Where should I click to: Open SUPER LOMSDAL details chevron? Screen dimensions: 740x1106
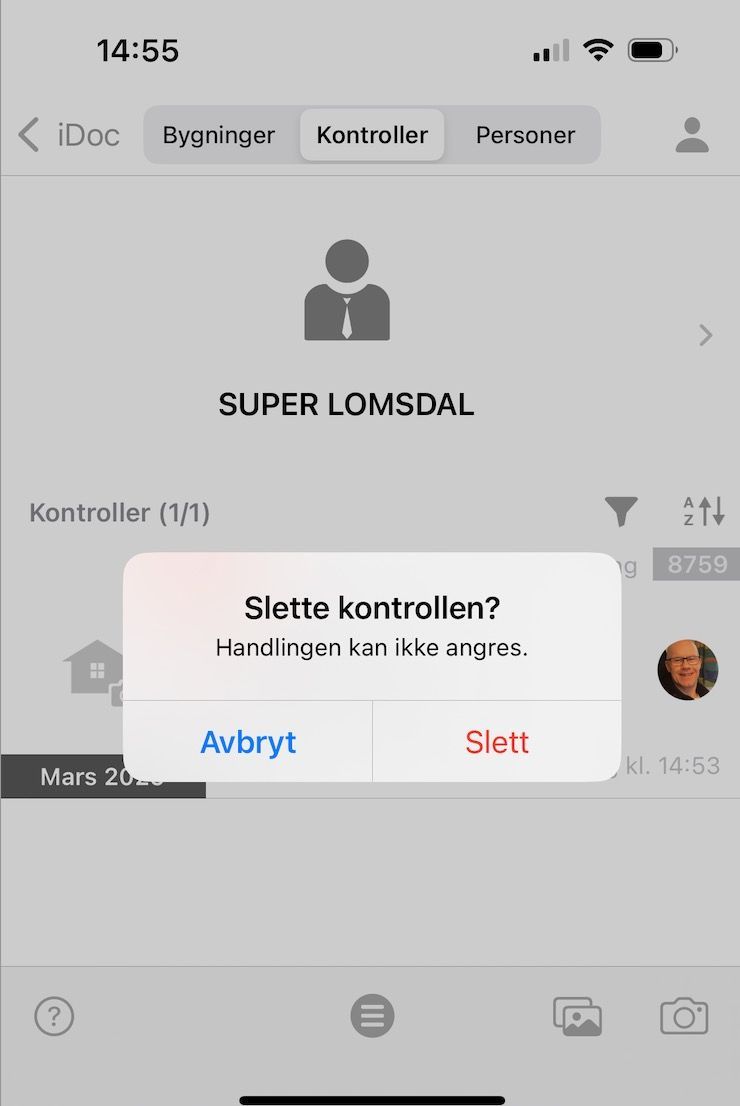706,335
